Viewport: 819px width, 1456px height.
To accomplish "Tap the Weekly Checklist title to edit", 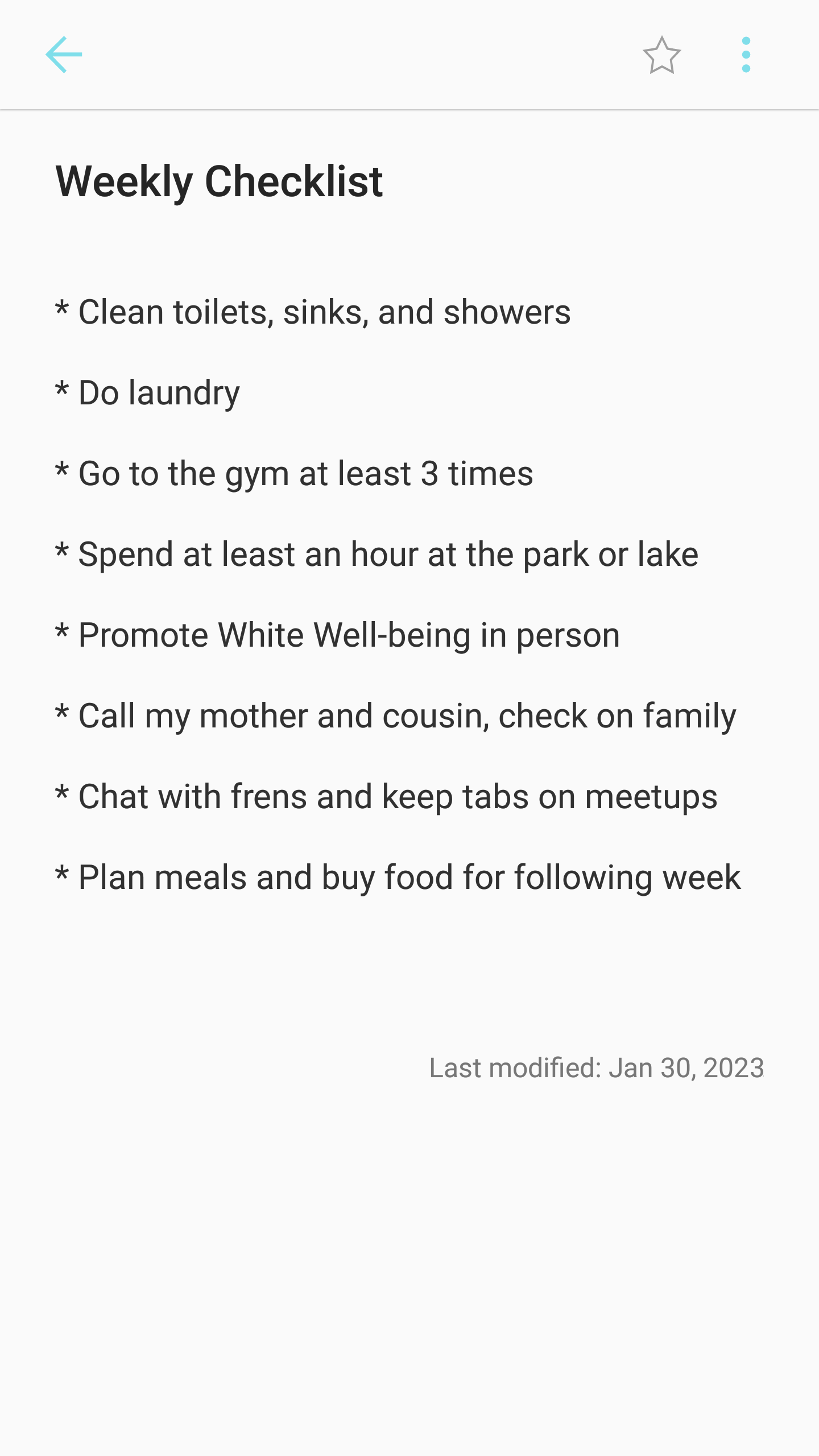I will pyautogui.click(x=219, y=181).
